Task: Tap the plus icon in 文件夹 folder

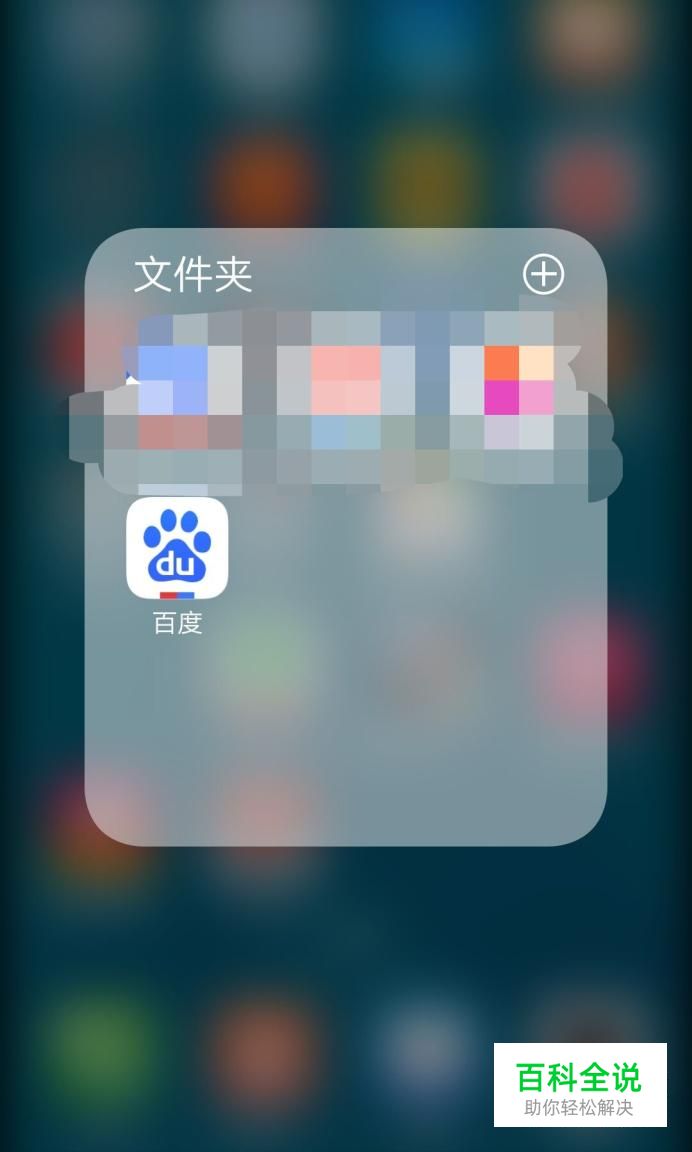Action: 543,275
